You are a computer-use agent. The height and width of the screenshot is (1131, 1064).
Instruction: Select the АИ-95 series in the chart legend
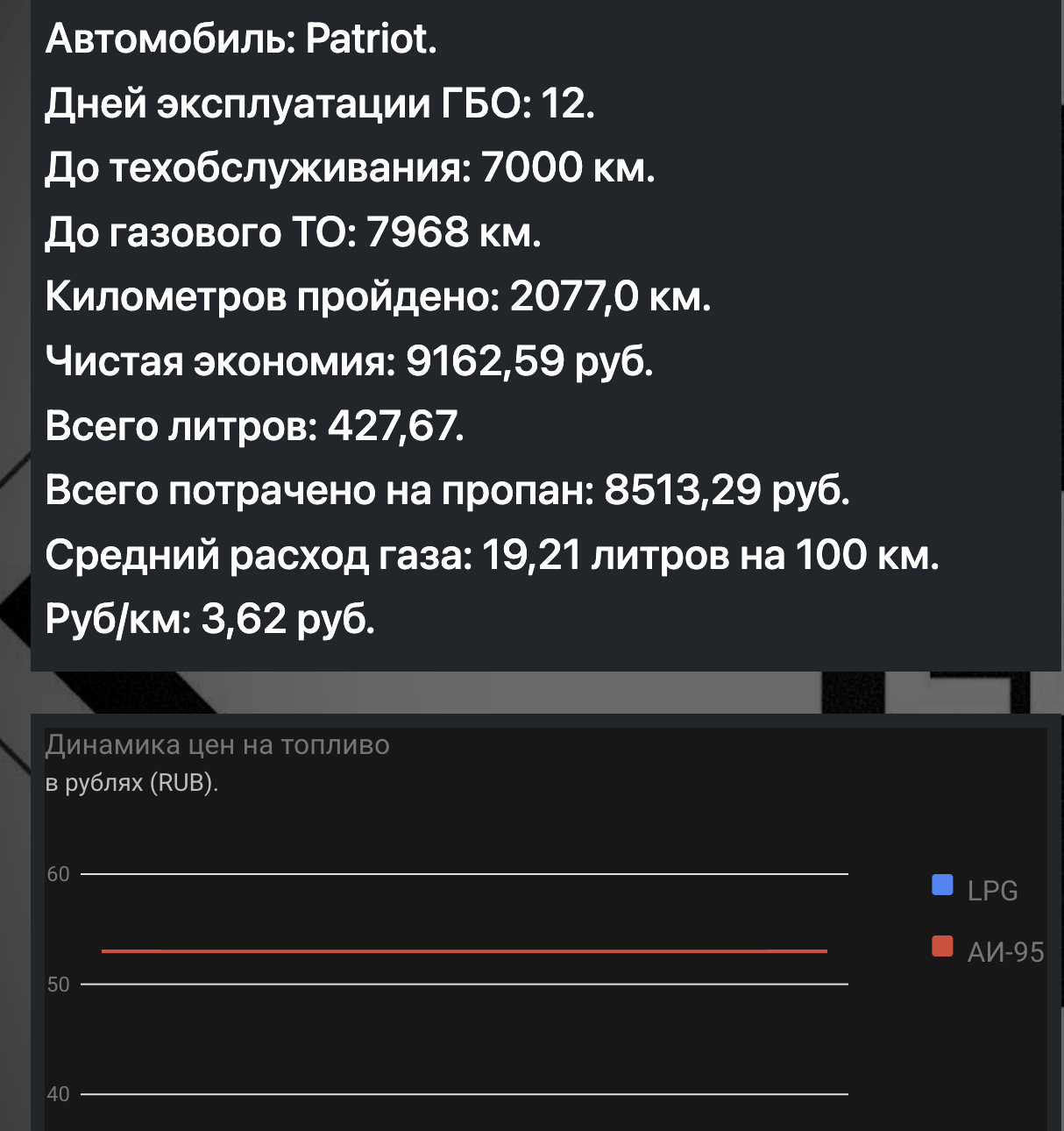(x=1004, y=952)
